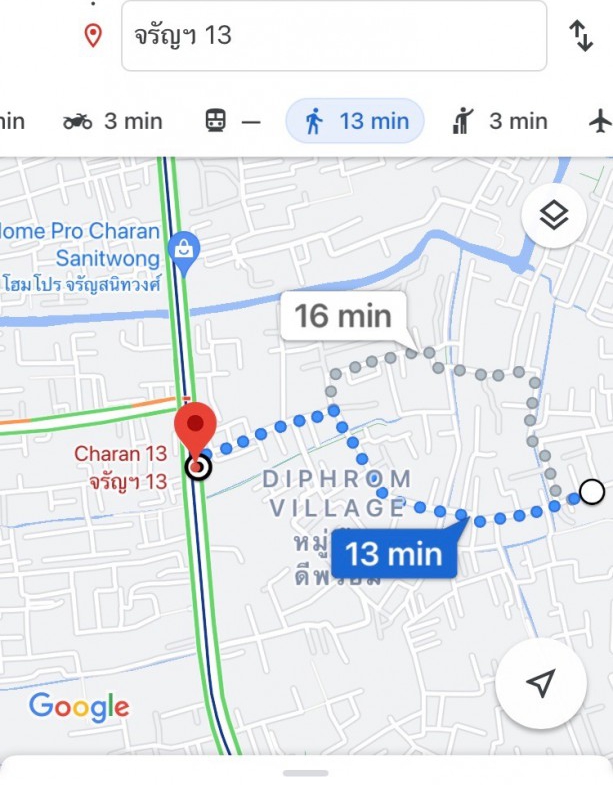The image size is (613, 785).
Task: Expand the bottom sheet handle
Action: tap(305, 772)
